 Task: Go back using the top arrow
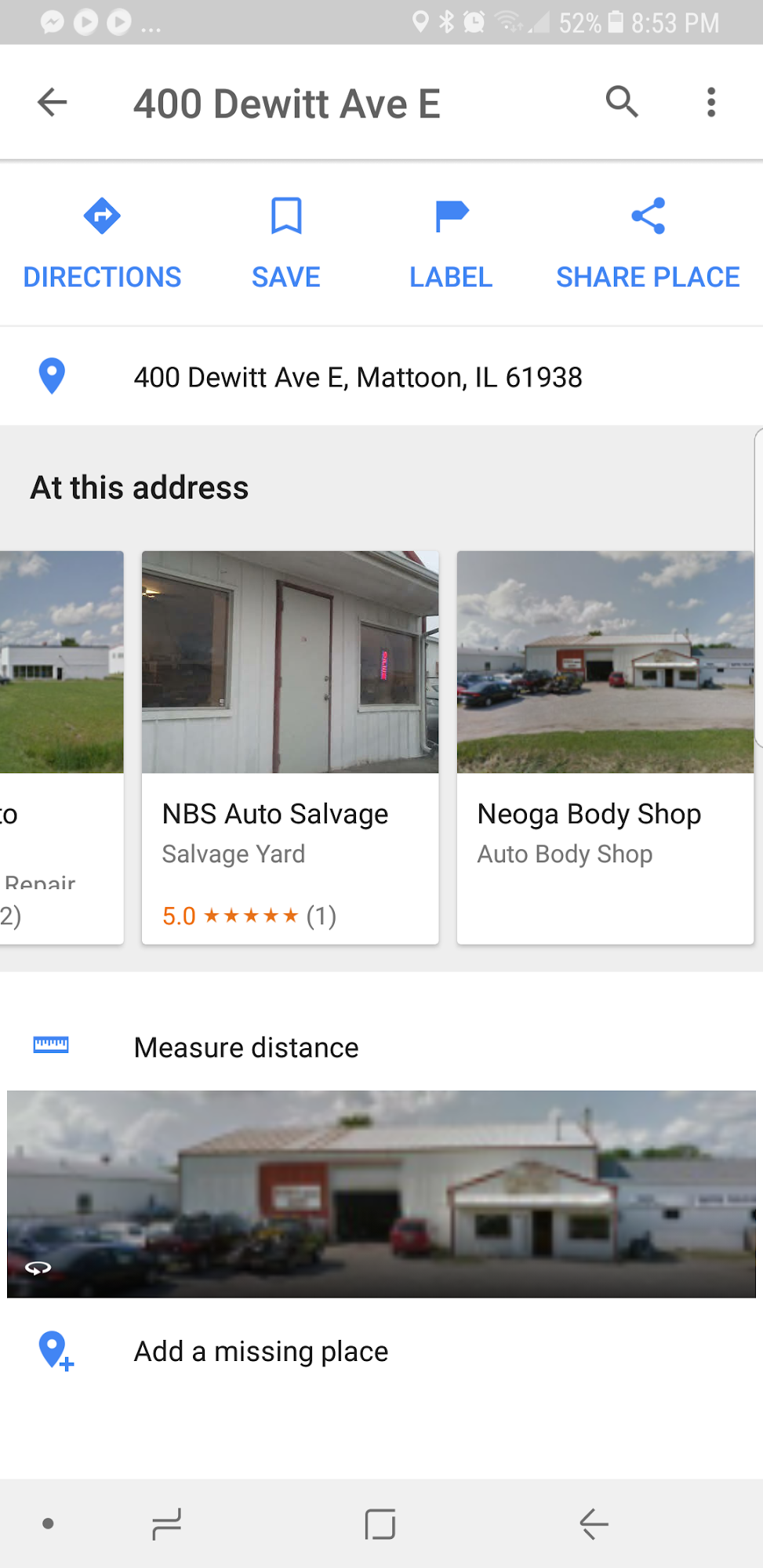click(x=53, y=102)
